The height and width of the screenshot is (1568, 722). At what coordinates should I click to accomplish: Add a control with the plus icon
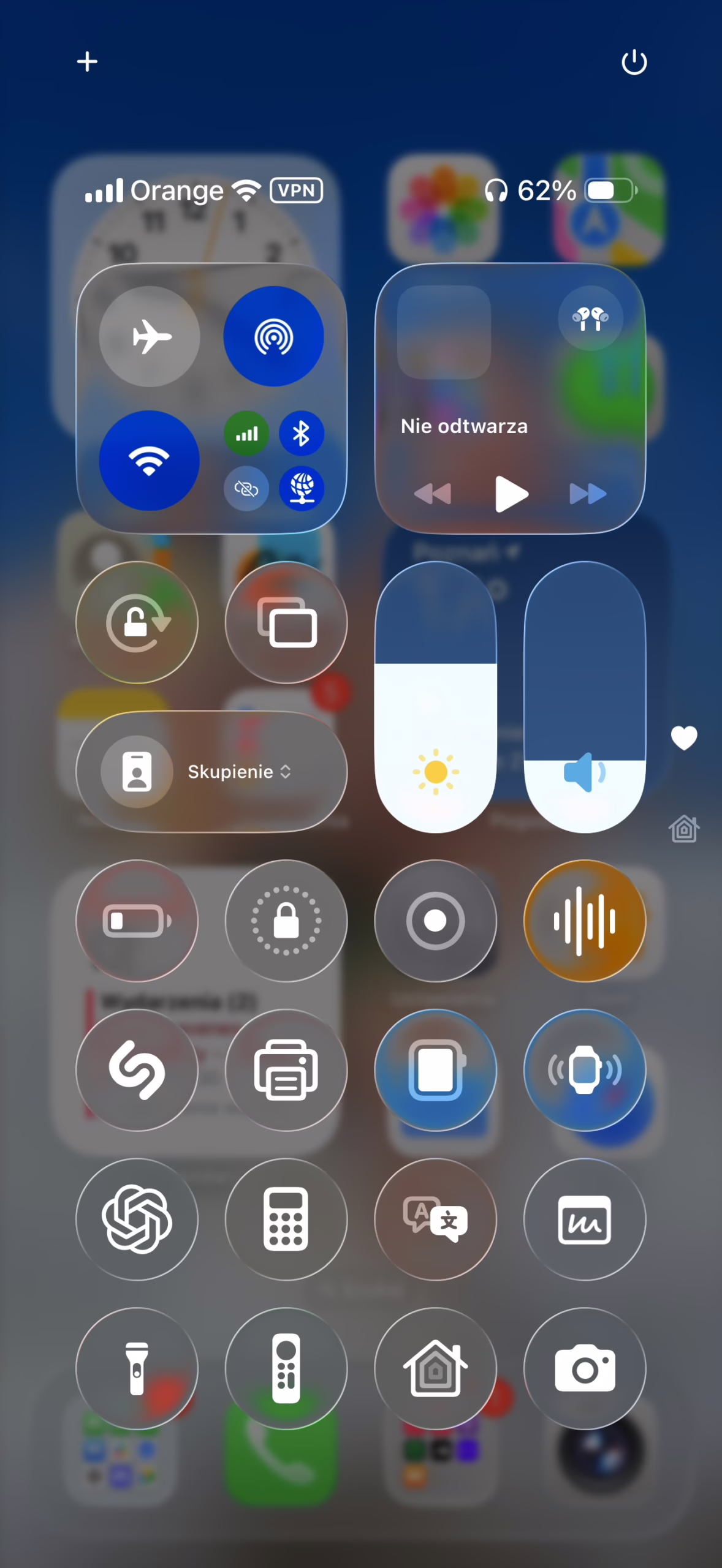click(x=87, y=61)
